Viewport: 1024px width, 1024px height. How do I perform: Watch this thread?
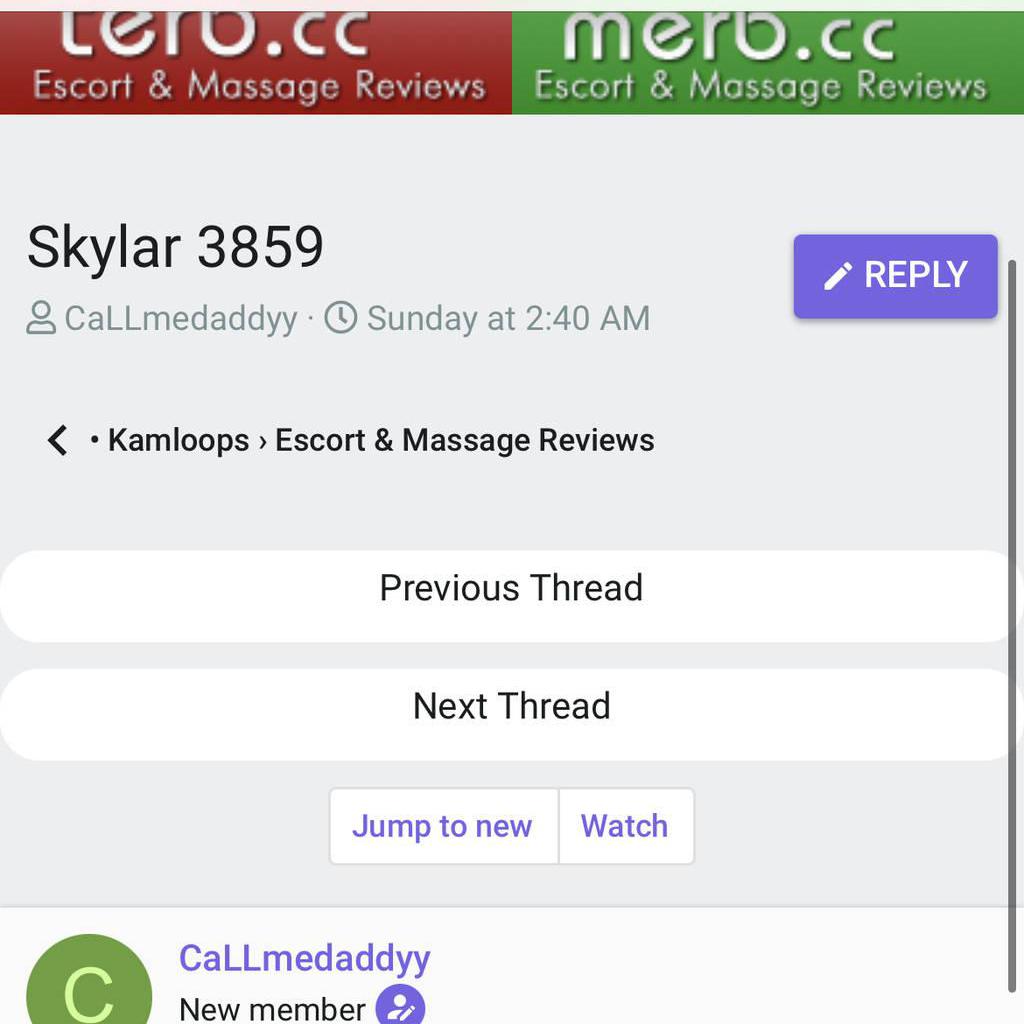coord(624,826)
